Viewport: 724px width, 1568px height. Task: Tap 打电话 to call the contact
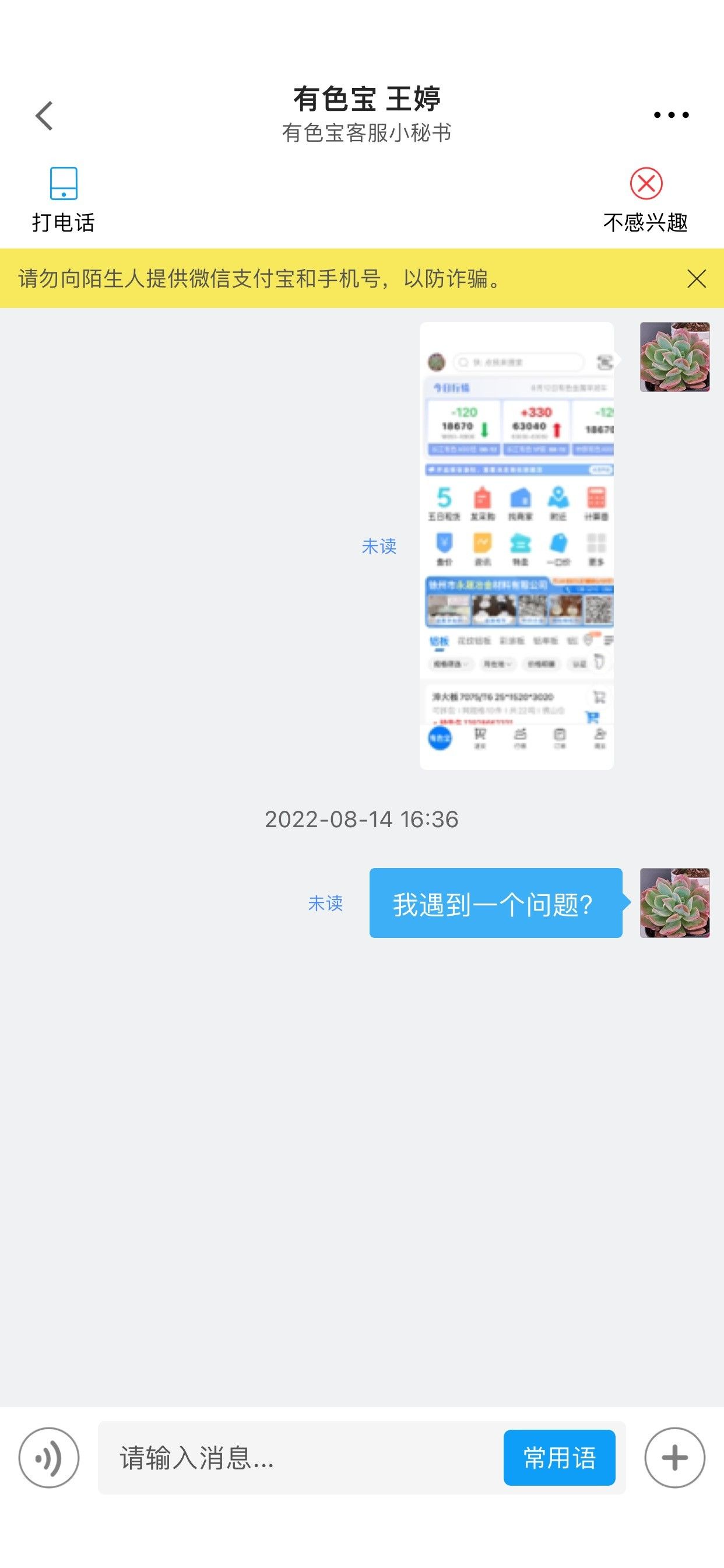(64, 200)
